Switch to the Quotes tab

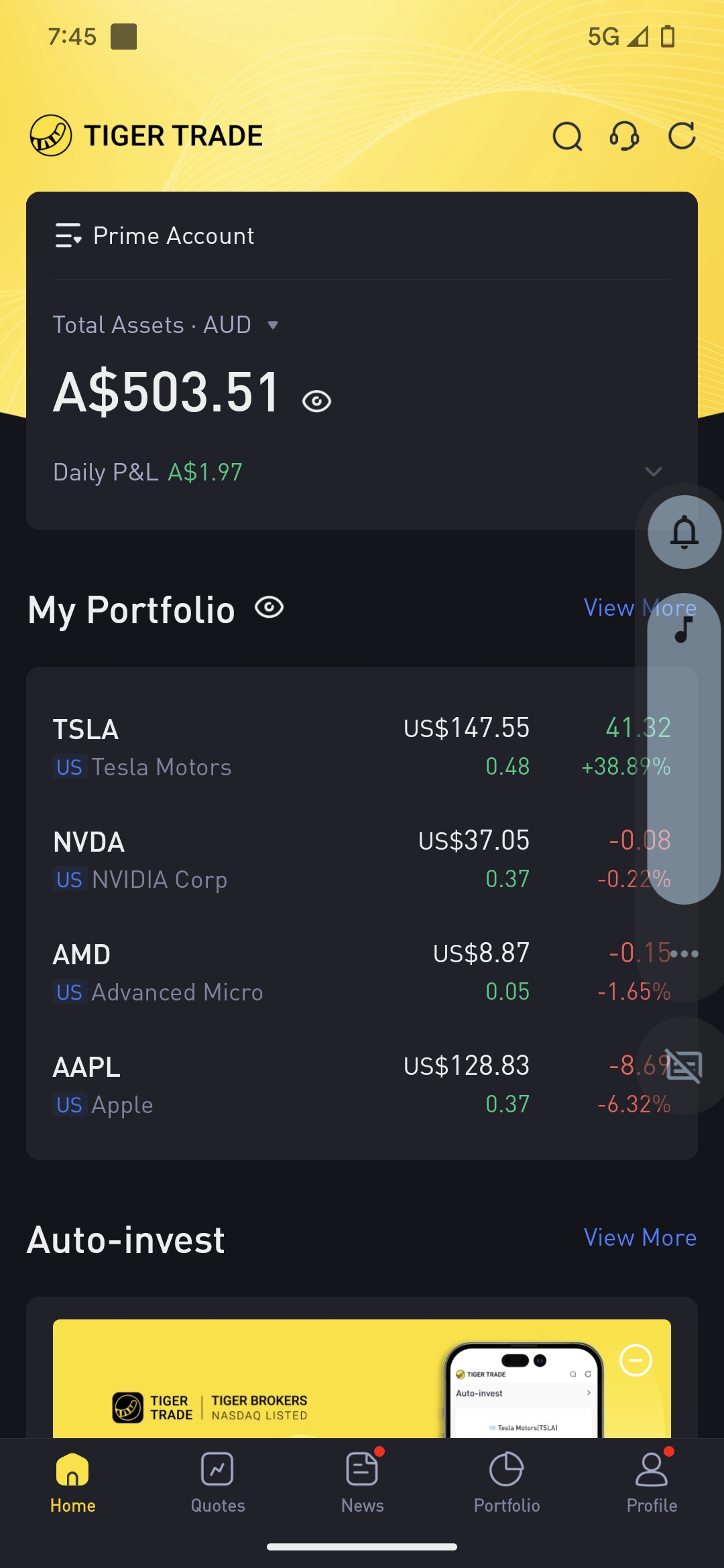tap(217, 1482)
